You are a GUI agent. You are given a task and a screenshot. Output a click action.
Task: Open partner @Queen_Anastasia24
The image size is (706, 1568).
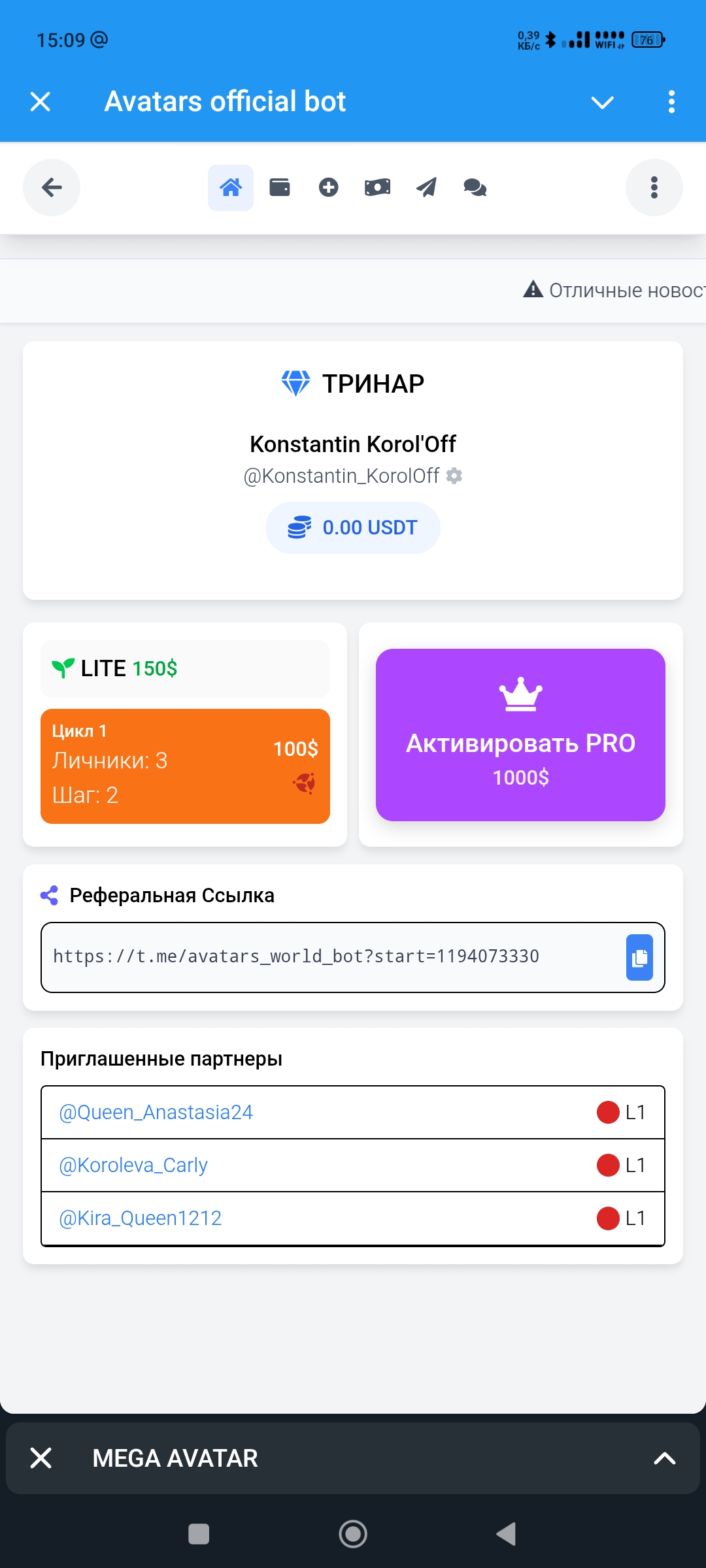pyautogui.click(x=156, y=1112)
